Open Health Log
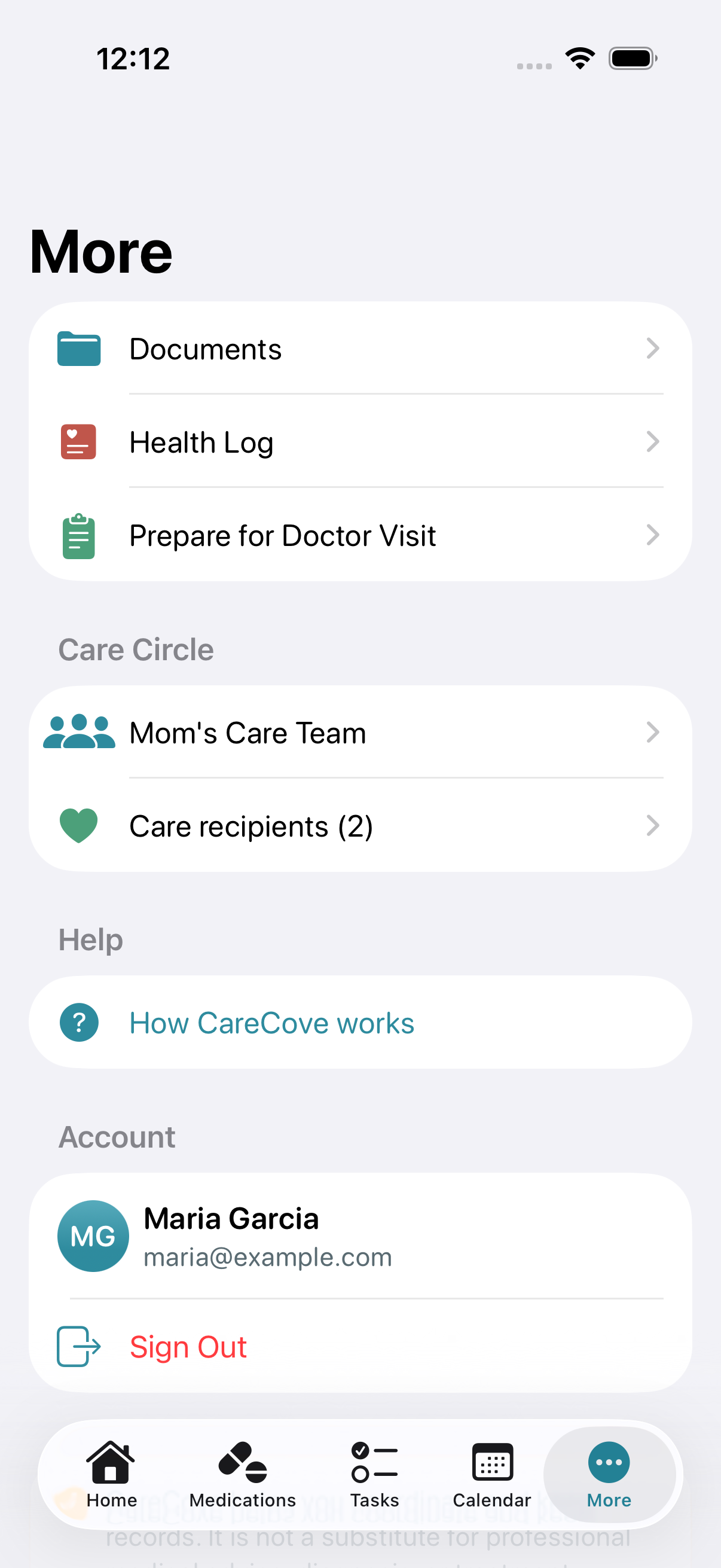This screenshot has width=721, height=1568. click(x=360, y=442)
